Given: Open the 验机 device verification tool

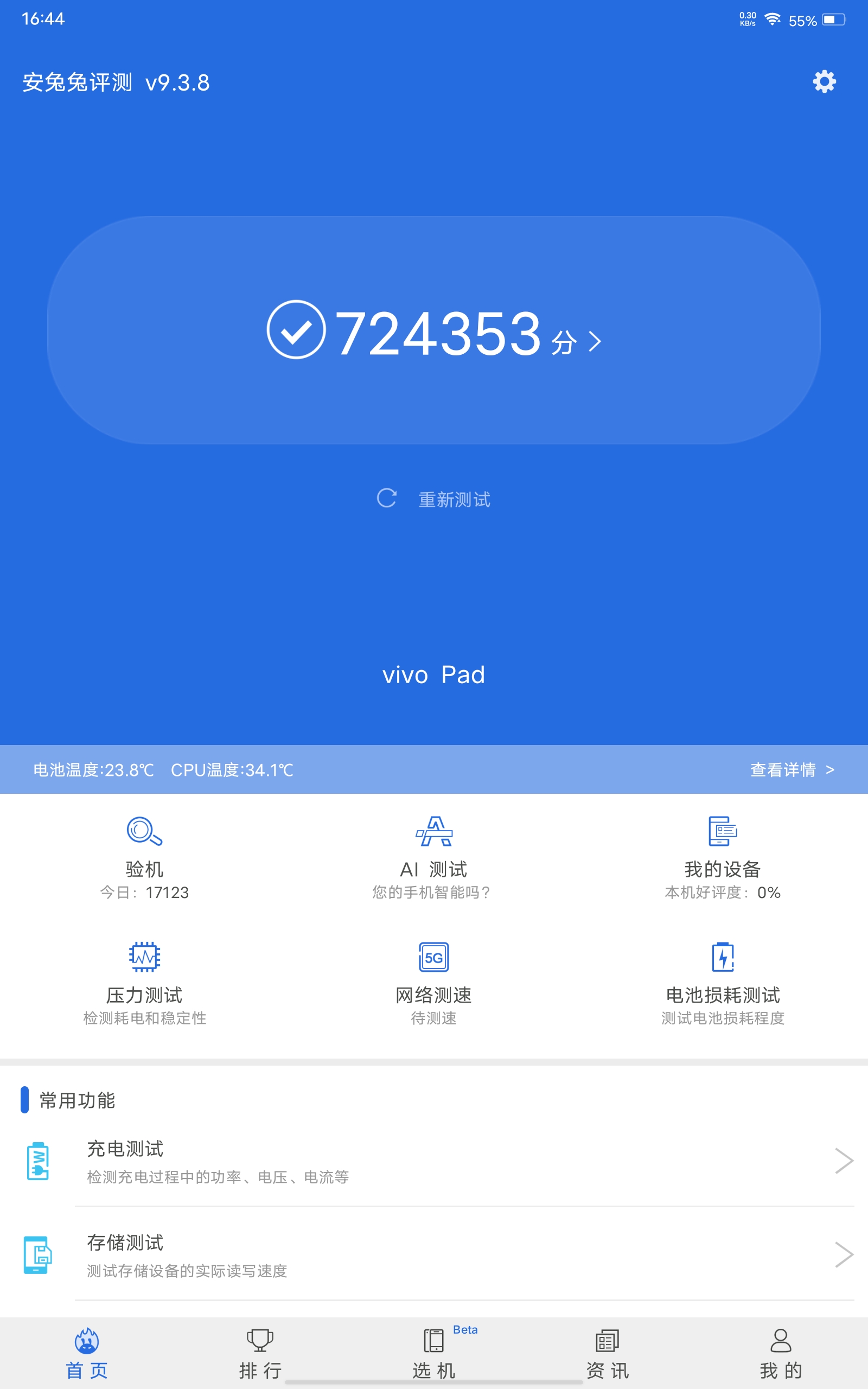Looking at the screenshot, I should pyautogui.click(x=145, y=857).
